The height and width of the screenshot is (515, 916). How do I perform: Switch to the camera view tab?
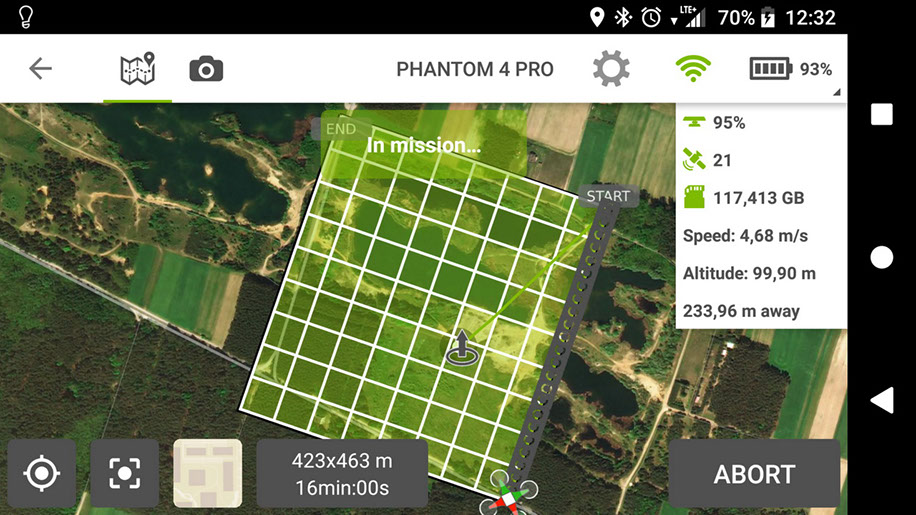coord(206,69)
